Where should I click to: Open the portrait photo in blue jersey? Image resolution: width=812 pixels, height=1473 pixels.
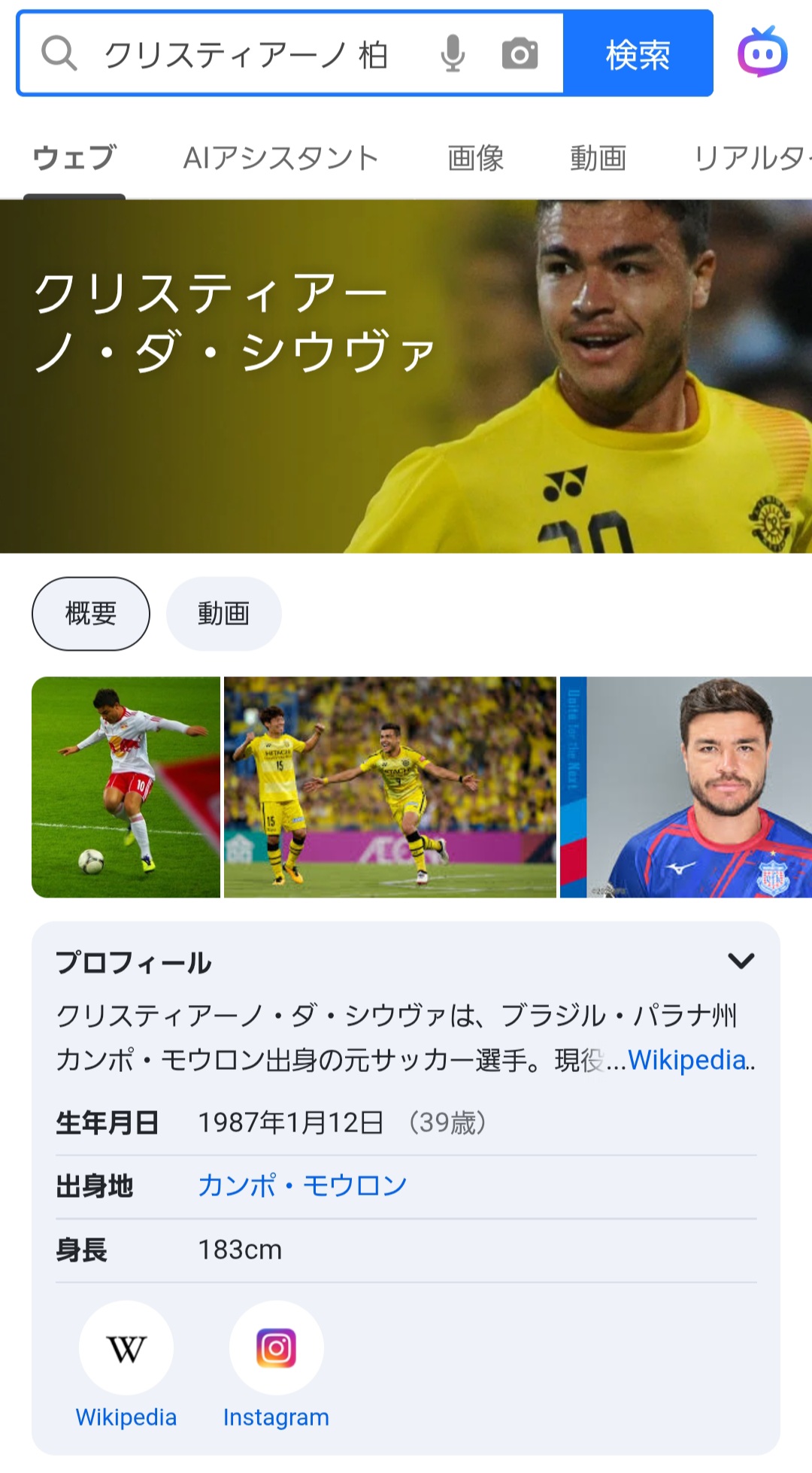(x=686, y=787)
